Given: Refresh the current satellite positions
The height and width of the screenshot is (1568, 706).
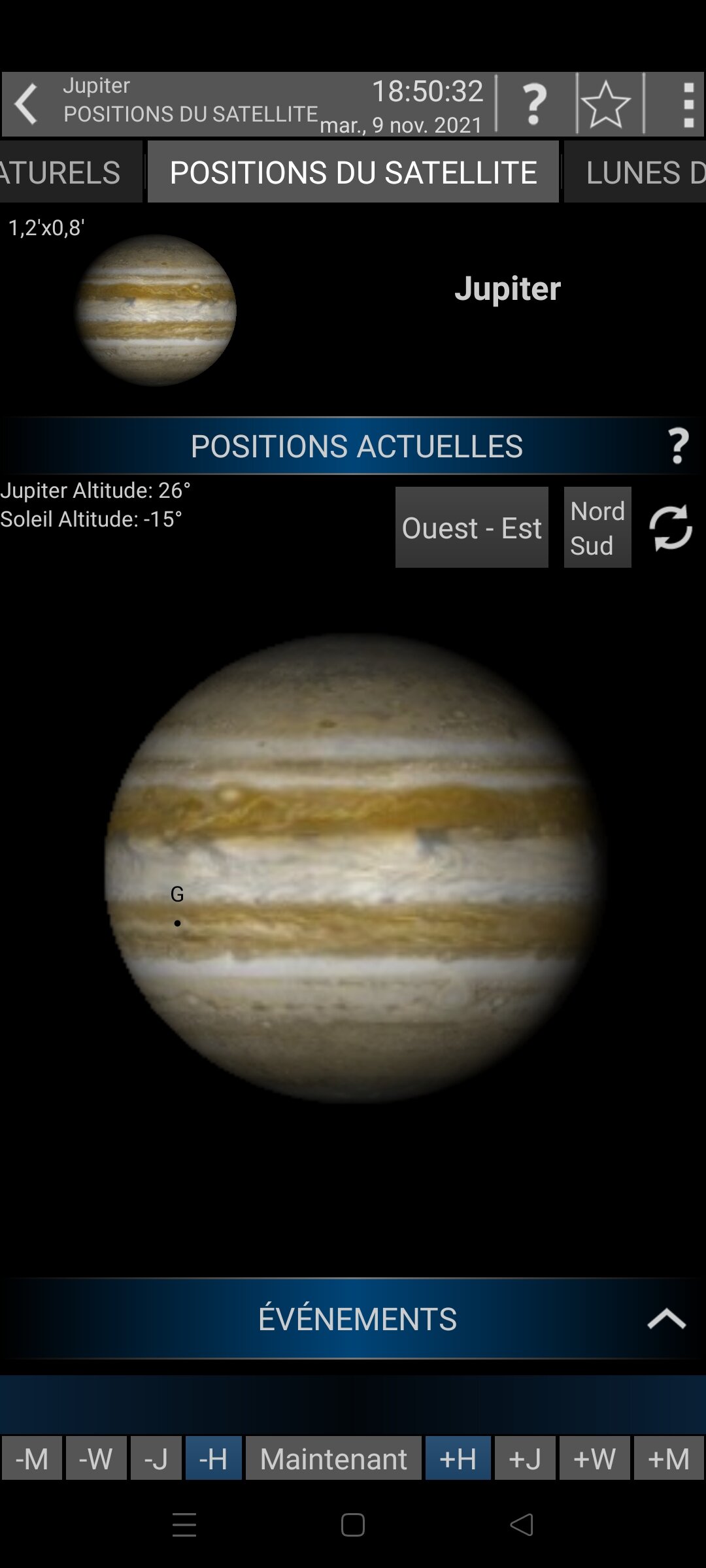Looking at the screenshot, I should pos(670,528).
